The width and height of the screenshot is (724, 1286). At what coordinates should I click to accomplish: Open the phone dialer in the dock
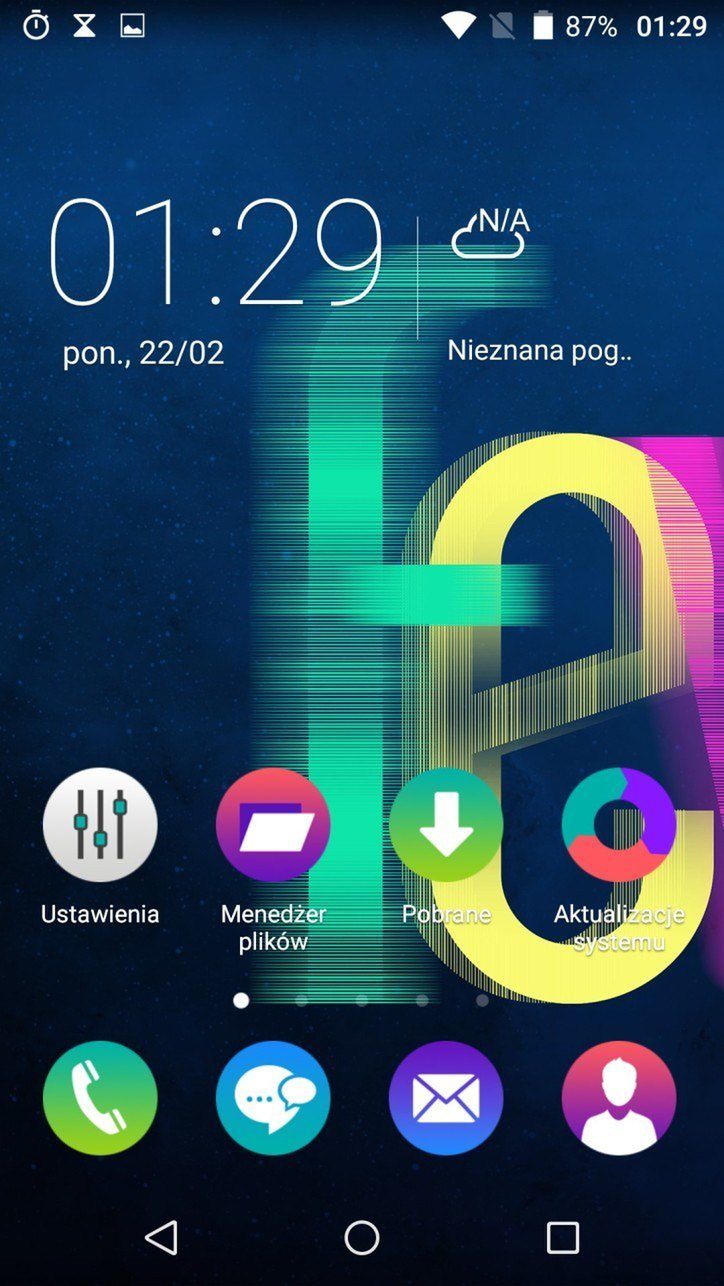pyautogui.click(x=100, y=1098)
